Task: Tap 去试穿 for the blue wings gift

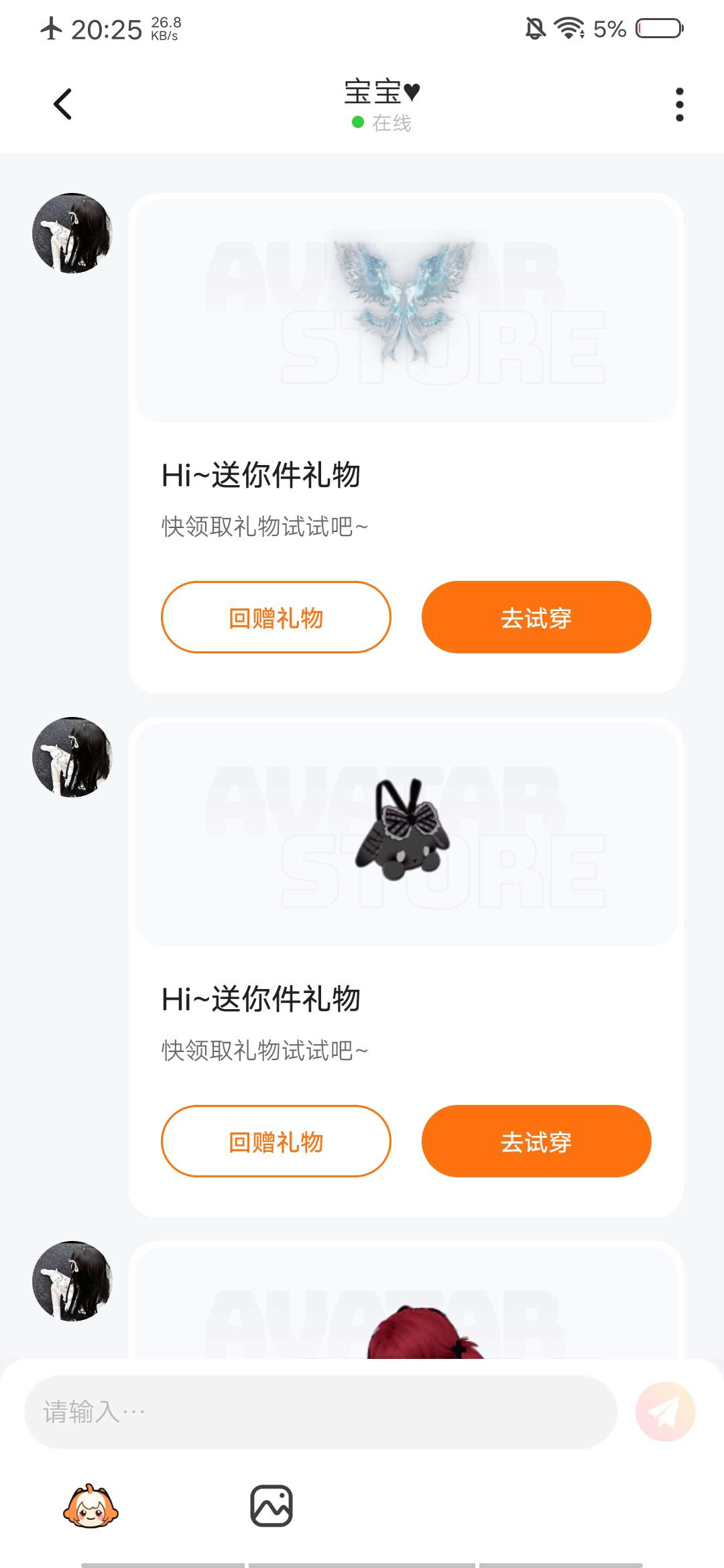Action: pos(536,617)
